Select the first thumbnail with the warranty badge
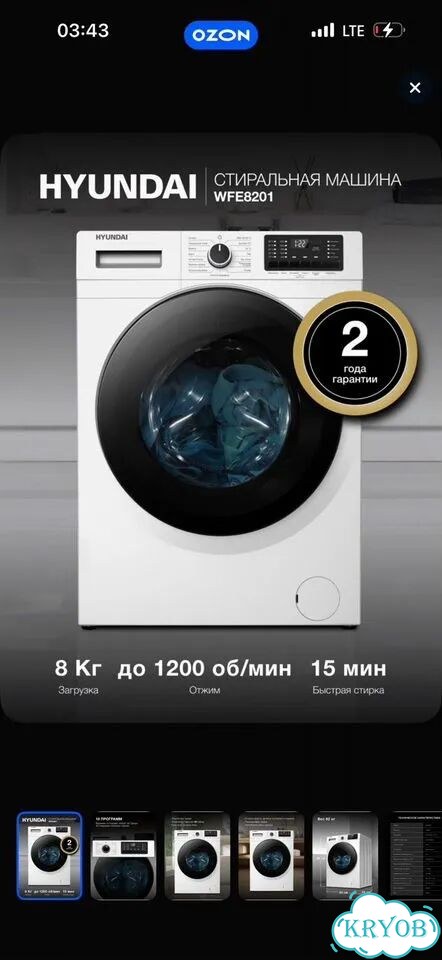This screenshot has width=442, height=960. tap(50, 855)
